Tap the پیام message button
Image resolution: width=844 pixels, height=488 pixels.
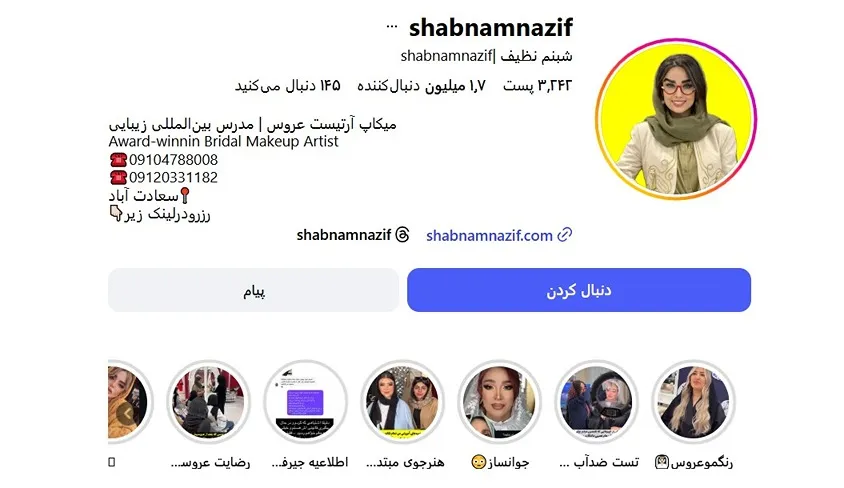click(x=256, y=291)
